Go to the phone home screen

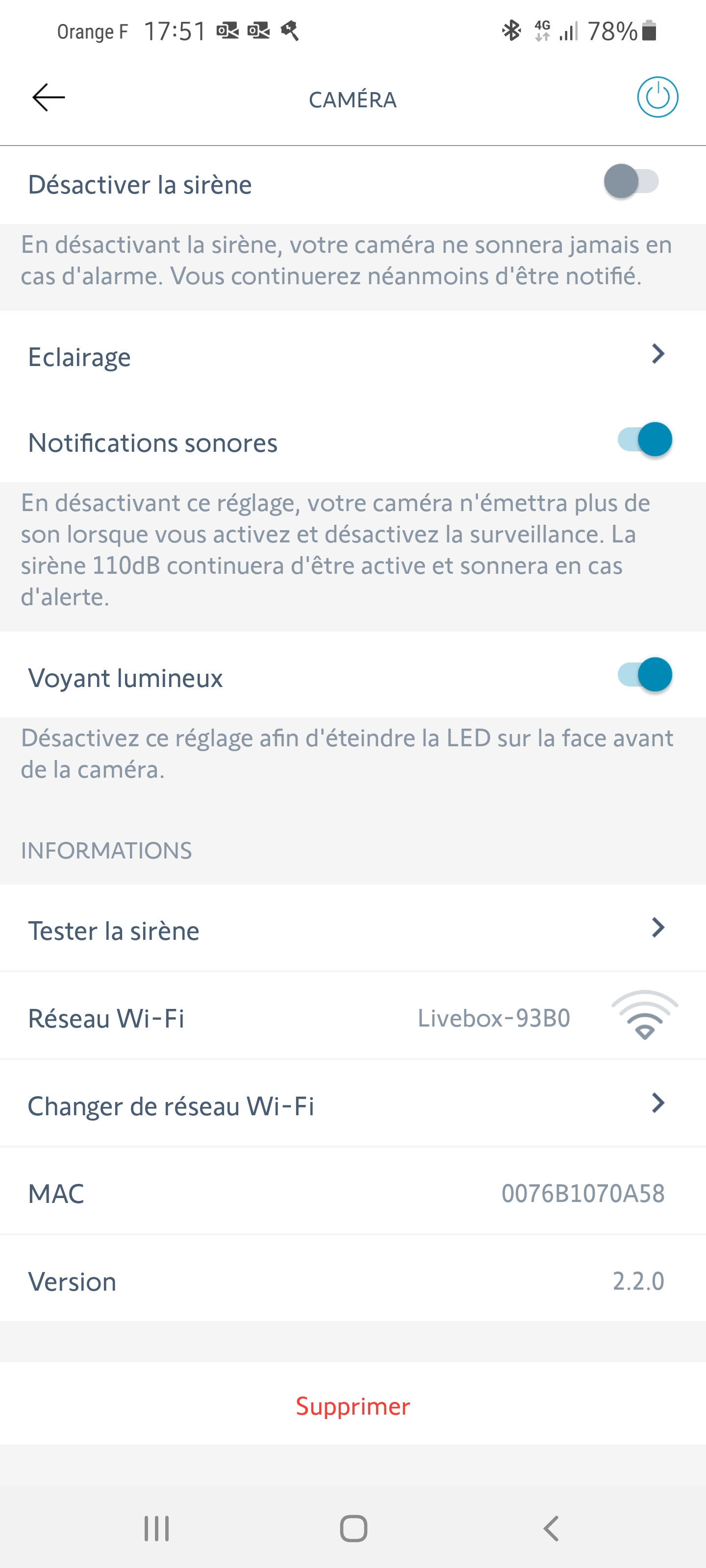353,1528
